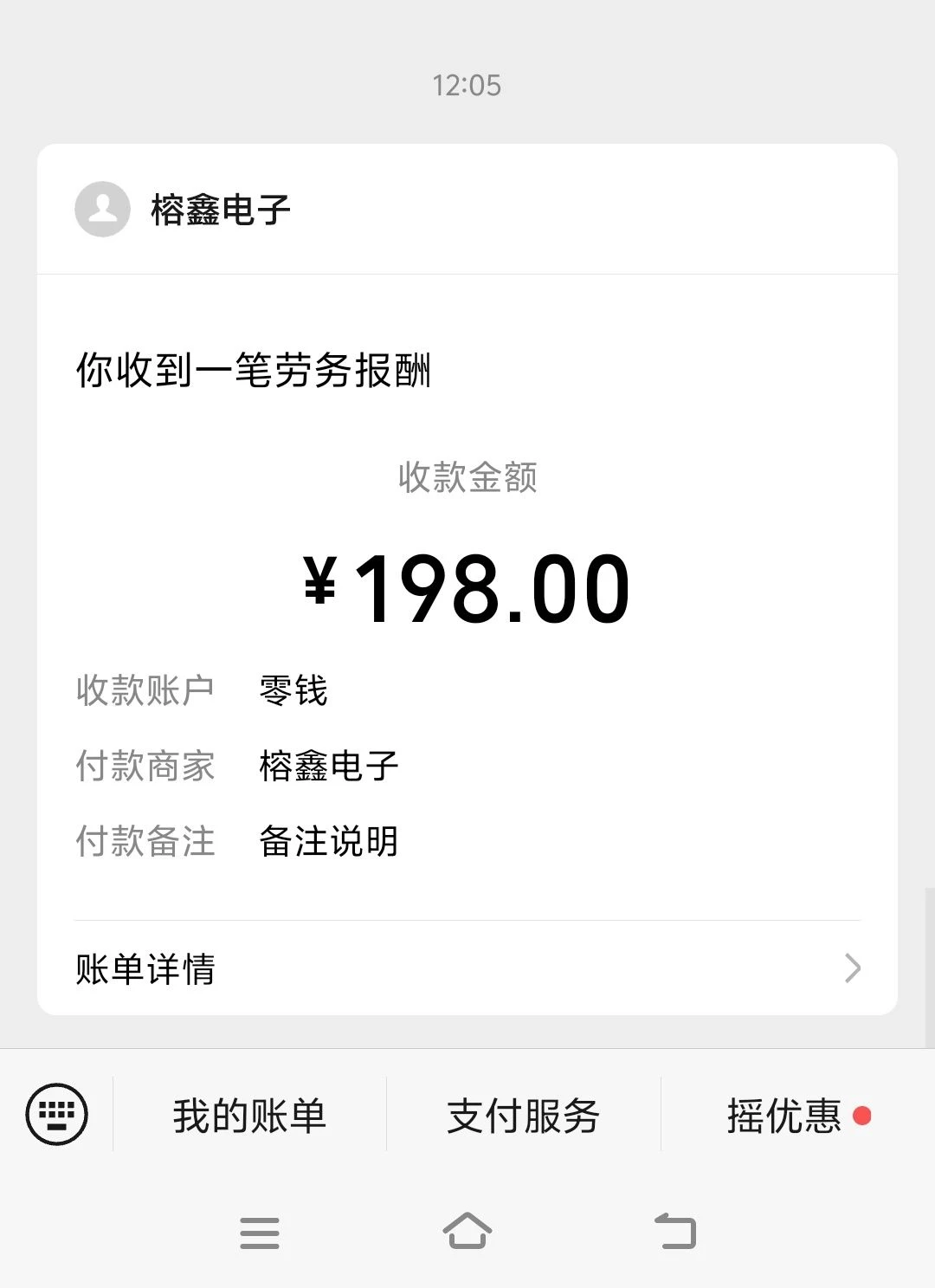Open recent apps with the menu icon

coord(257,1229)
